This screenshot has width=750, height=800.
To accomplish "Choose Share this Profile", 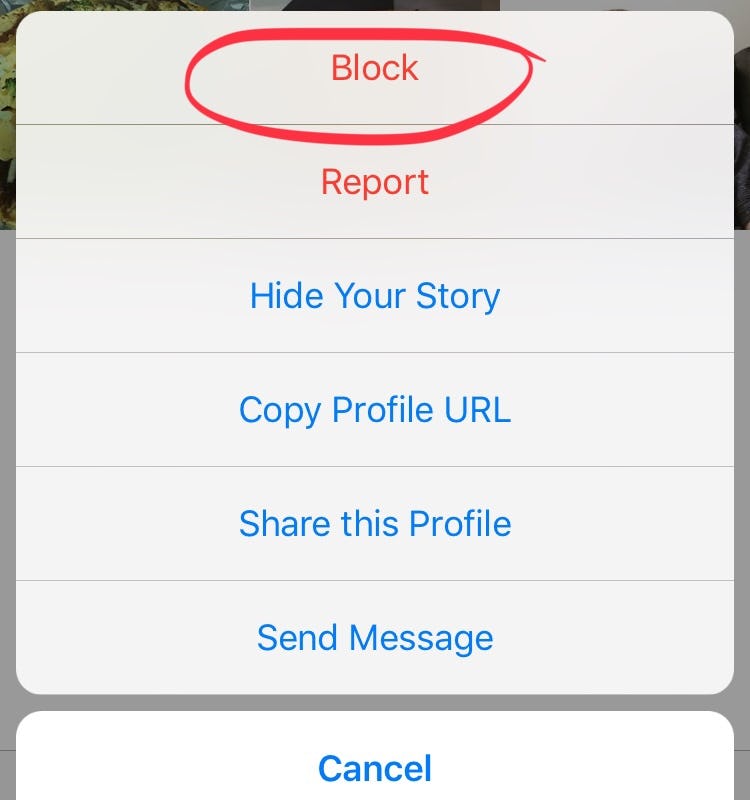I will (375, 524).
